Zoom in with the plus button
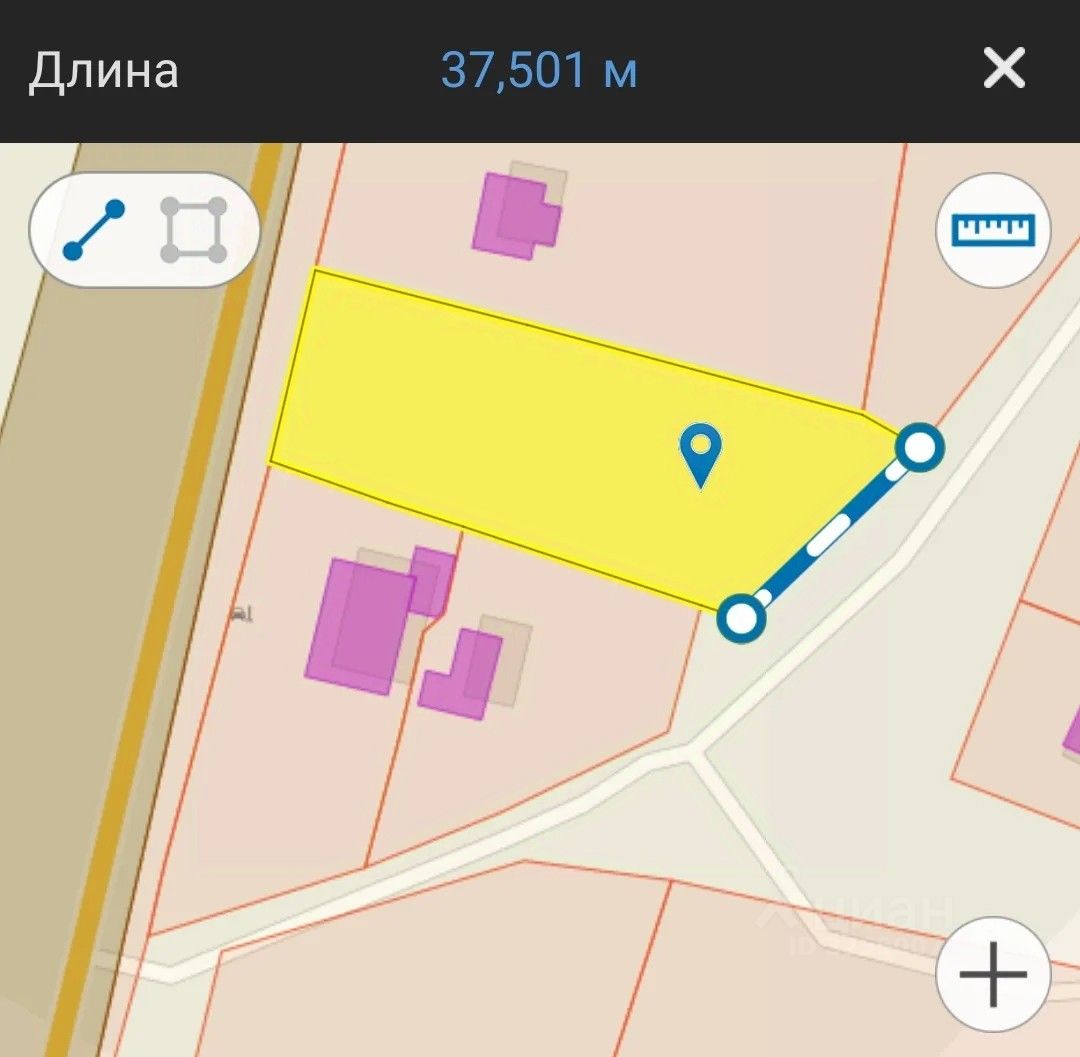 click(x=993, y=974)
